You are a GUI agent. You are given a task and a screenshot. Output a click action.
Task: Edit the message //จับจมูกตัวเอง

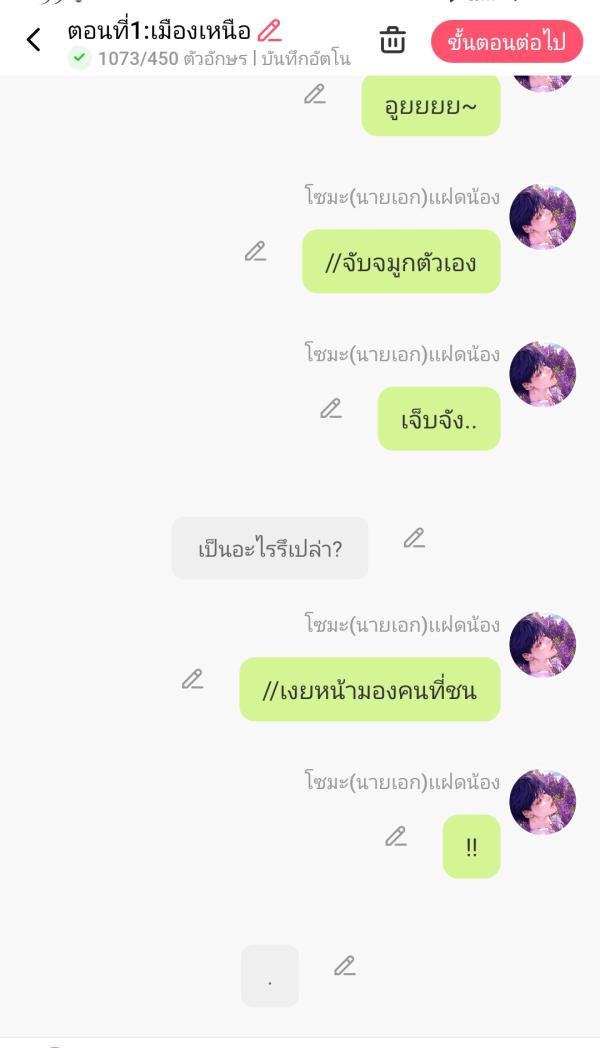(x=255, y=251)
